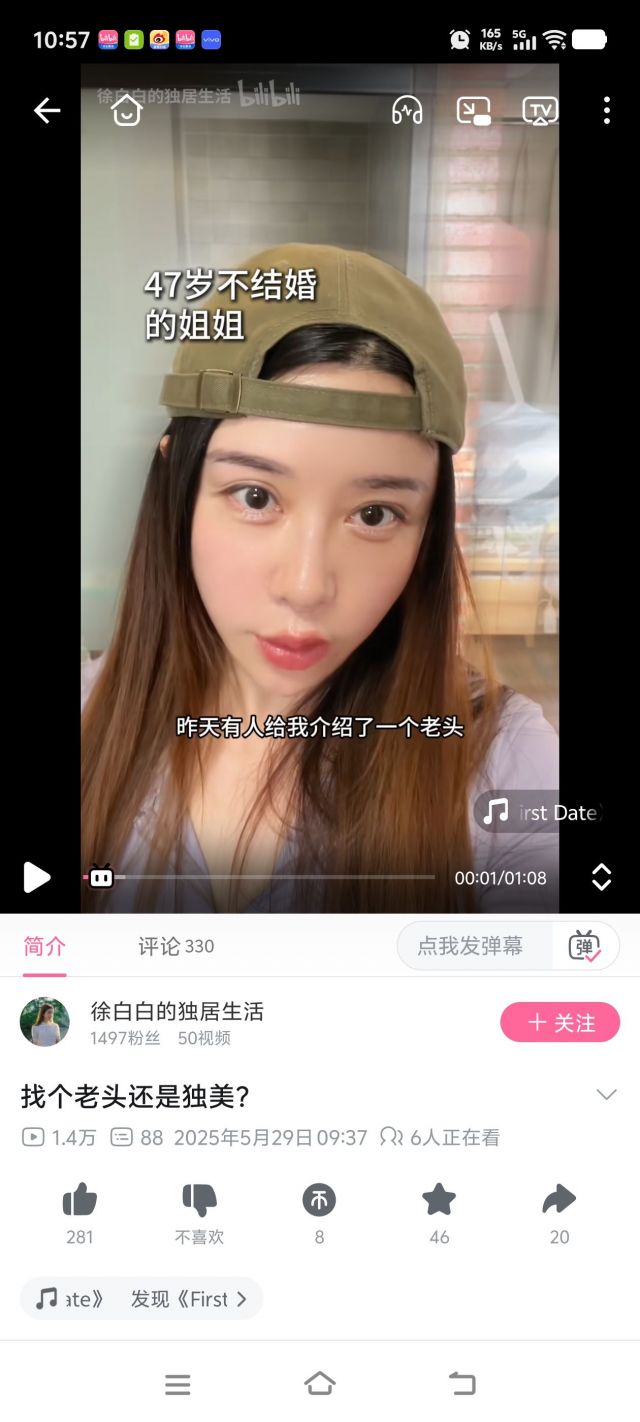Image resolution: width=640 pixels, height=1422 pixels.
Task: Tap the video progress bar
Action: (x=270, y=877)
